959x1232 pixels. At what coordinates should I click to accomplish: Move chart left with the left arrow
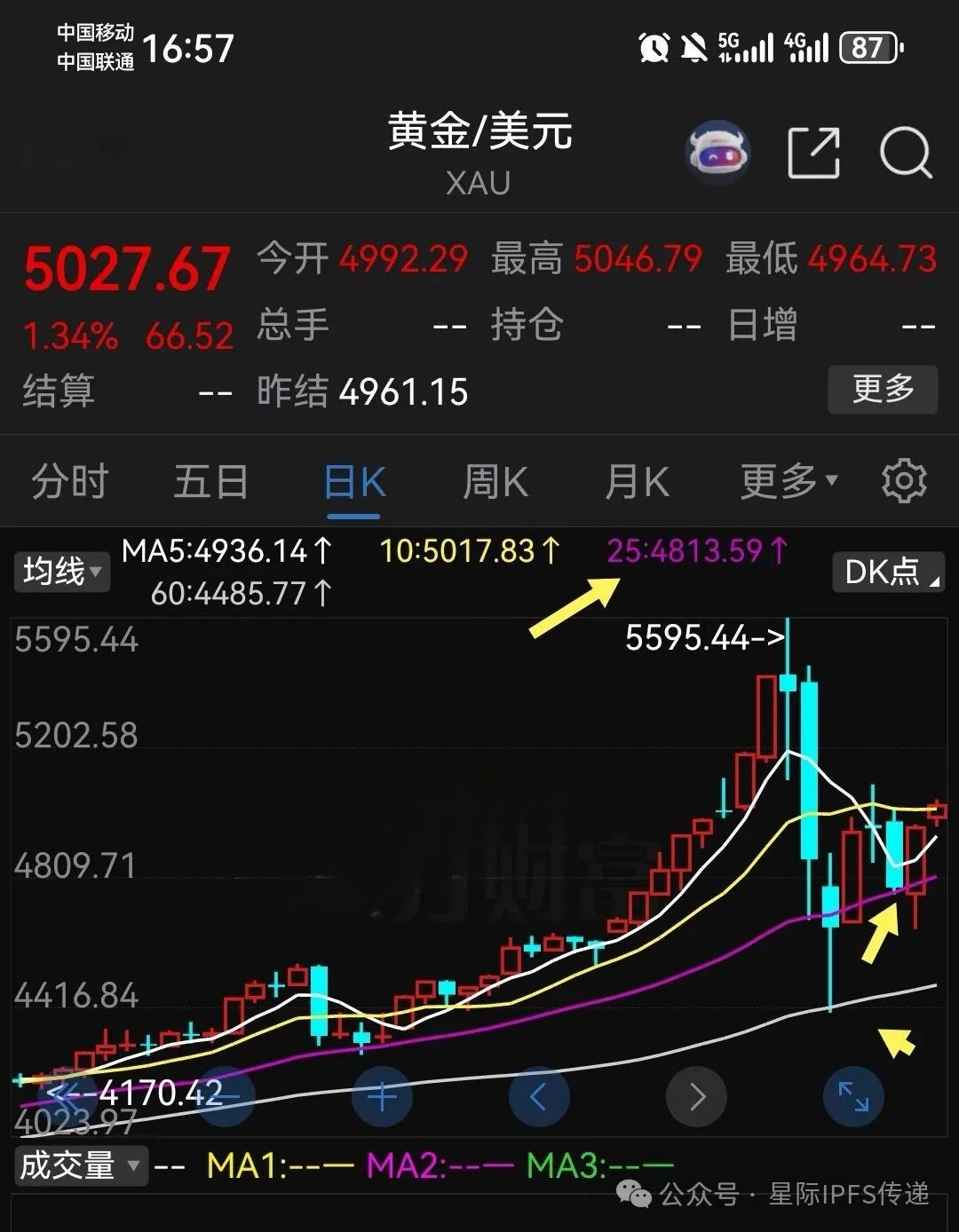click(539, 1097)
